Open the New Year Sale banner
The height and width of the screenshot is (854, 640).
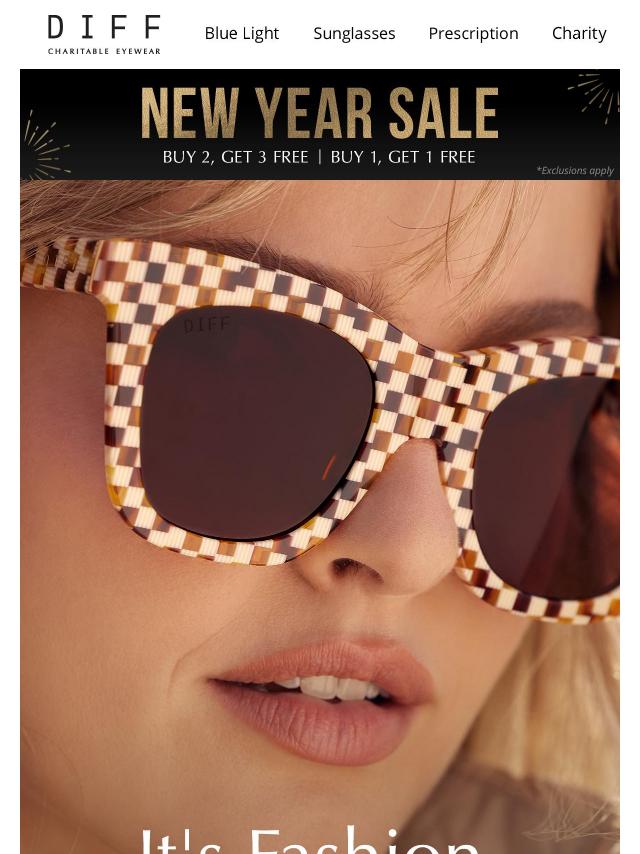click(x=320, y=125)
